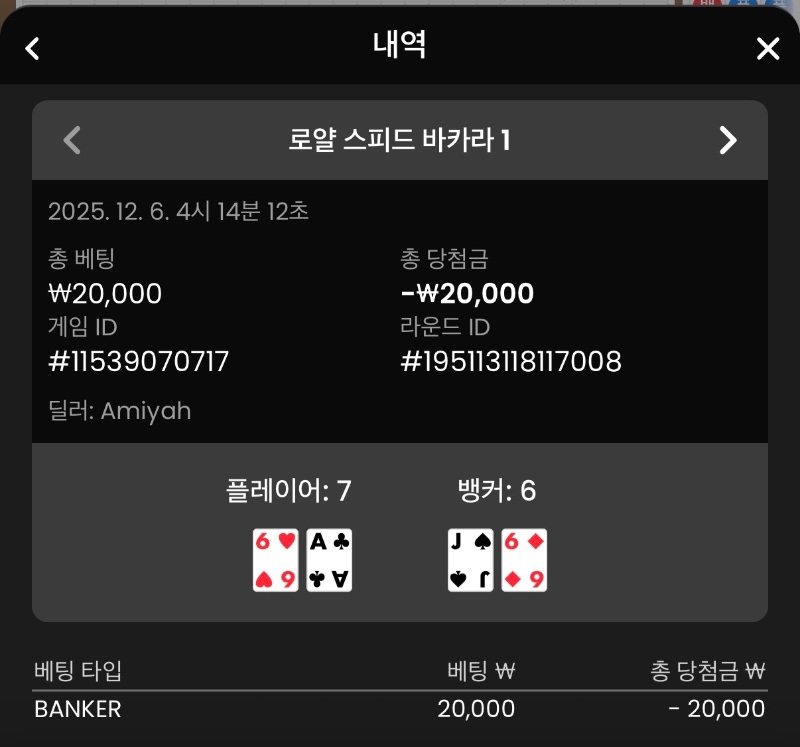The height and width of the screenshot is (747, 800).
Task: Show the next game round record
Action: (x=728, y=140)
